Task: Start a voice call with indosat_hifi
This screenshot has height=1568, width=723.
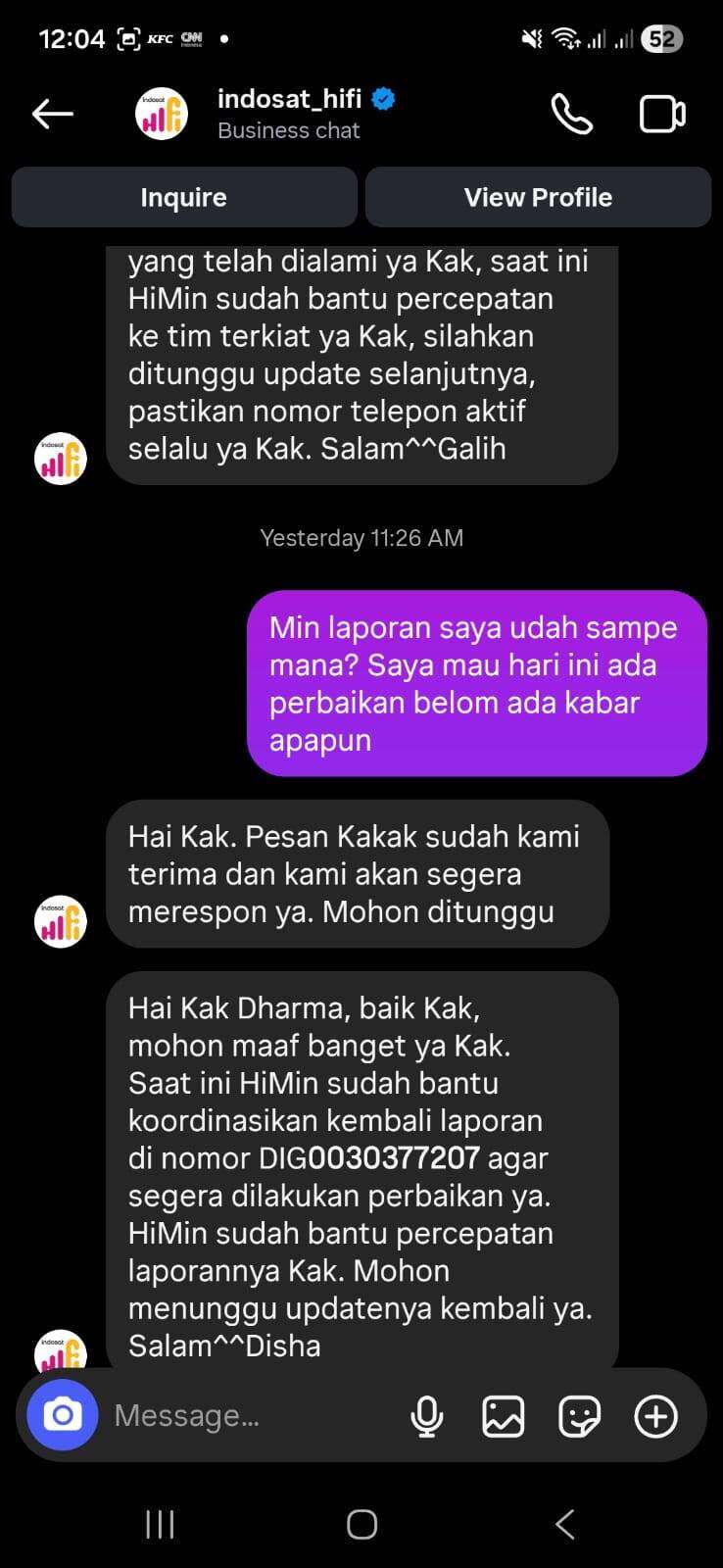Action: coord(571,115)
